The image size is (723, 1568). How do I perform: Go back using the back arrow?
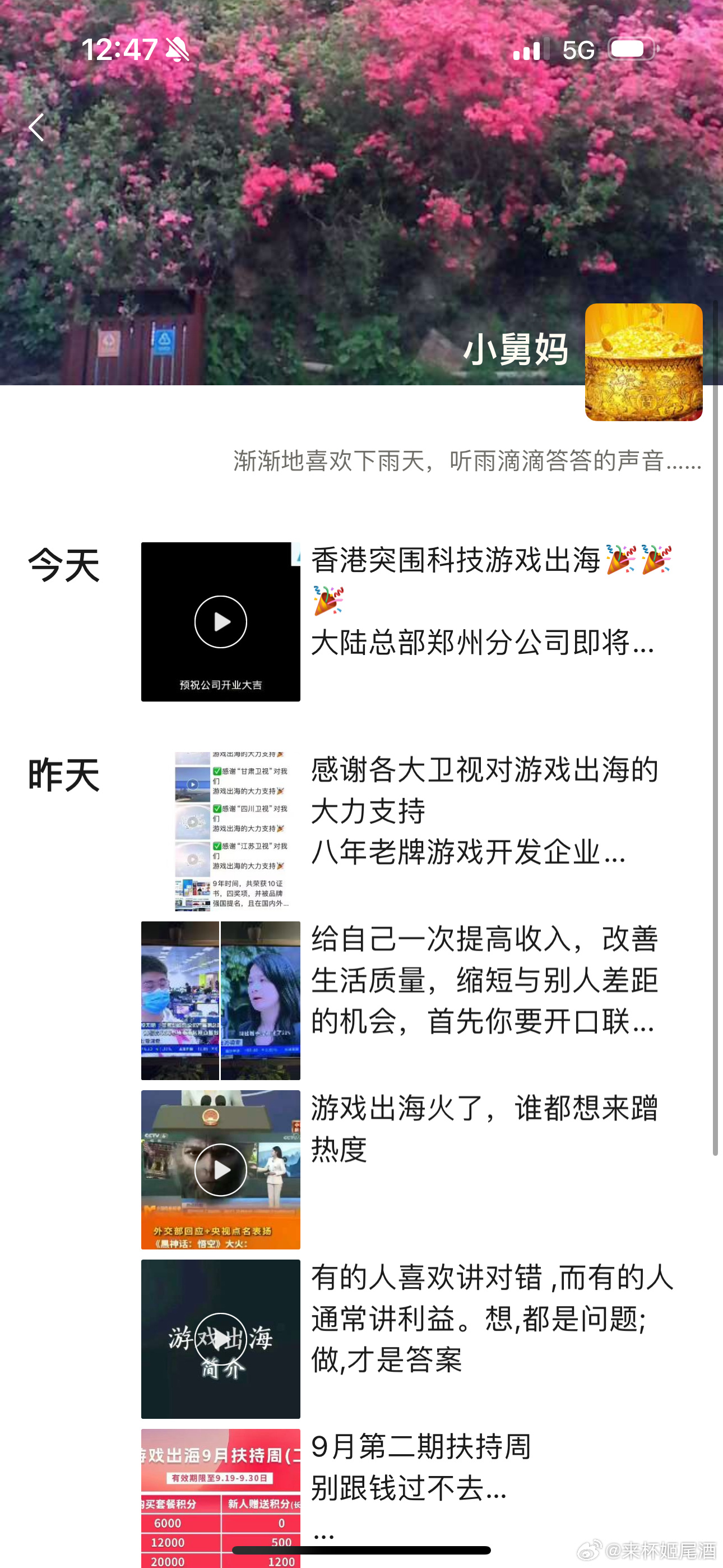coord(36,127)
